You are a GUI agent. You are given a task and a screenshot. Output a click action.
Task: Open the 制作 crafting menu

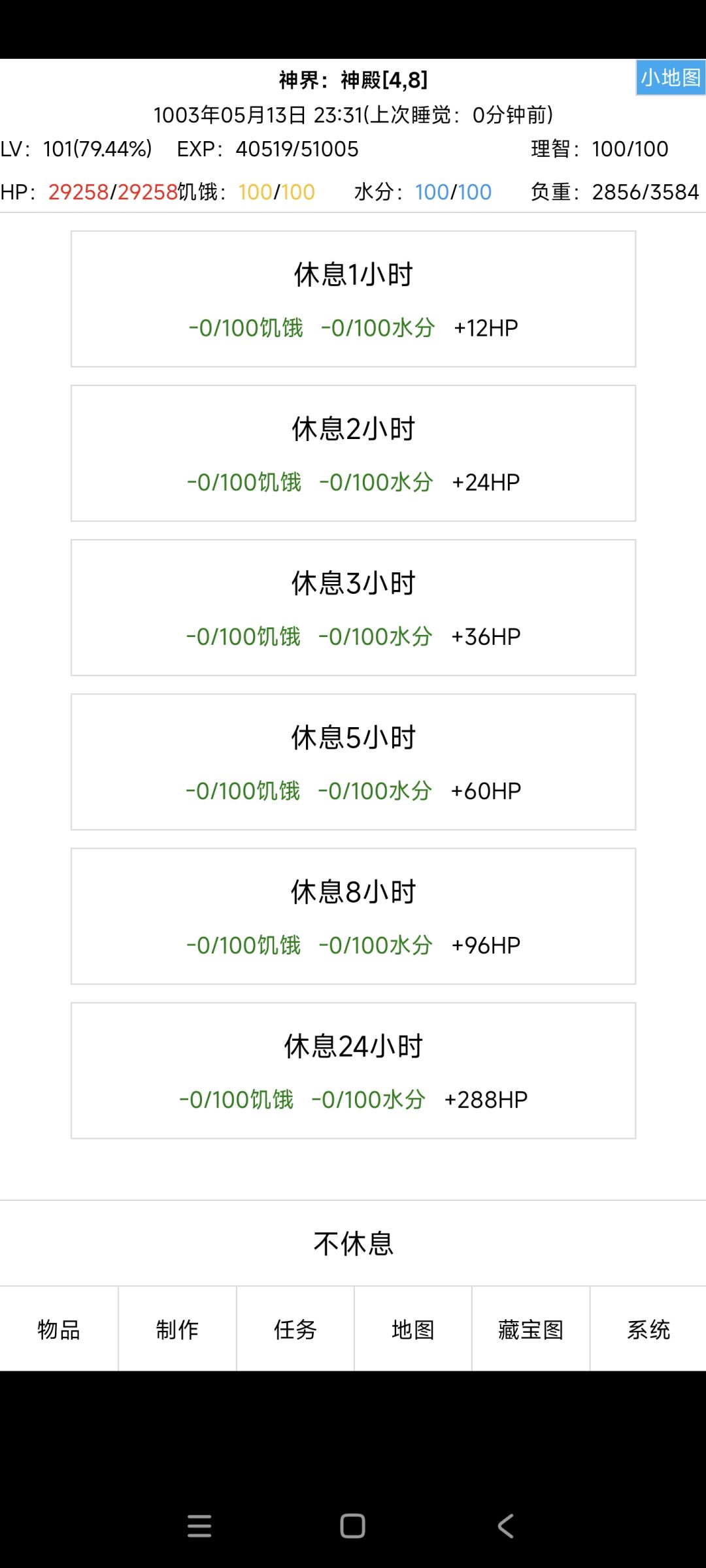coord(177,1328)
